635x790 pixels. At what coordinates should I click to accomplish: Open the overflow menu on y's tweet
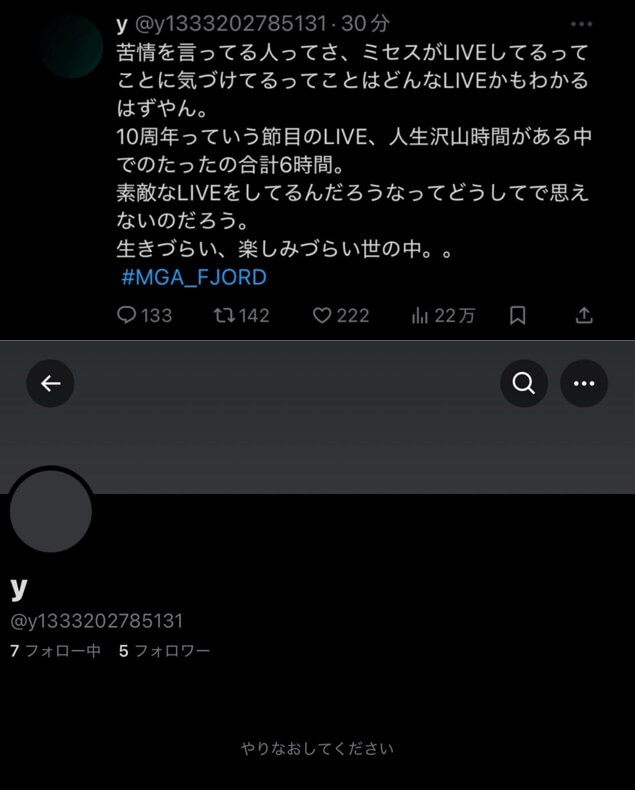click(582, 23)
